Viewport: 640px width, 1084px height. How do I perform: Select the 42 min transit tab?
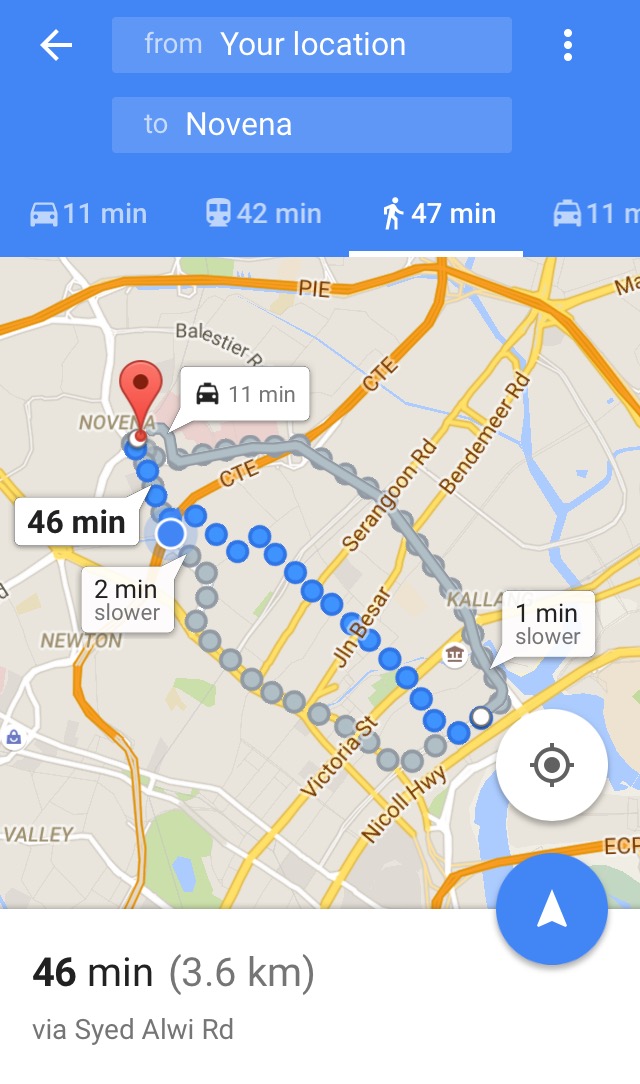coord(263,214)
